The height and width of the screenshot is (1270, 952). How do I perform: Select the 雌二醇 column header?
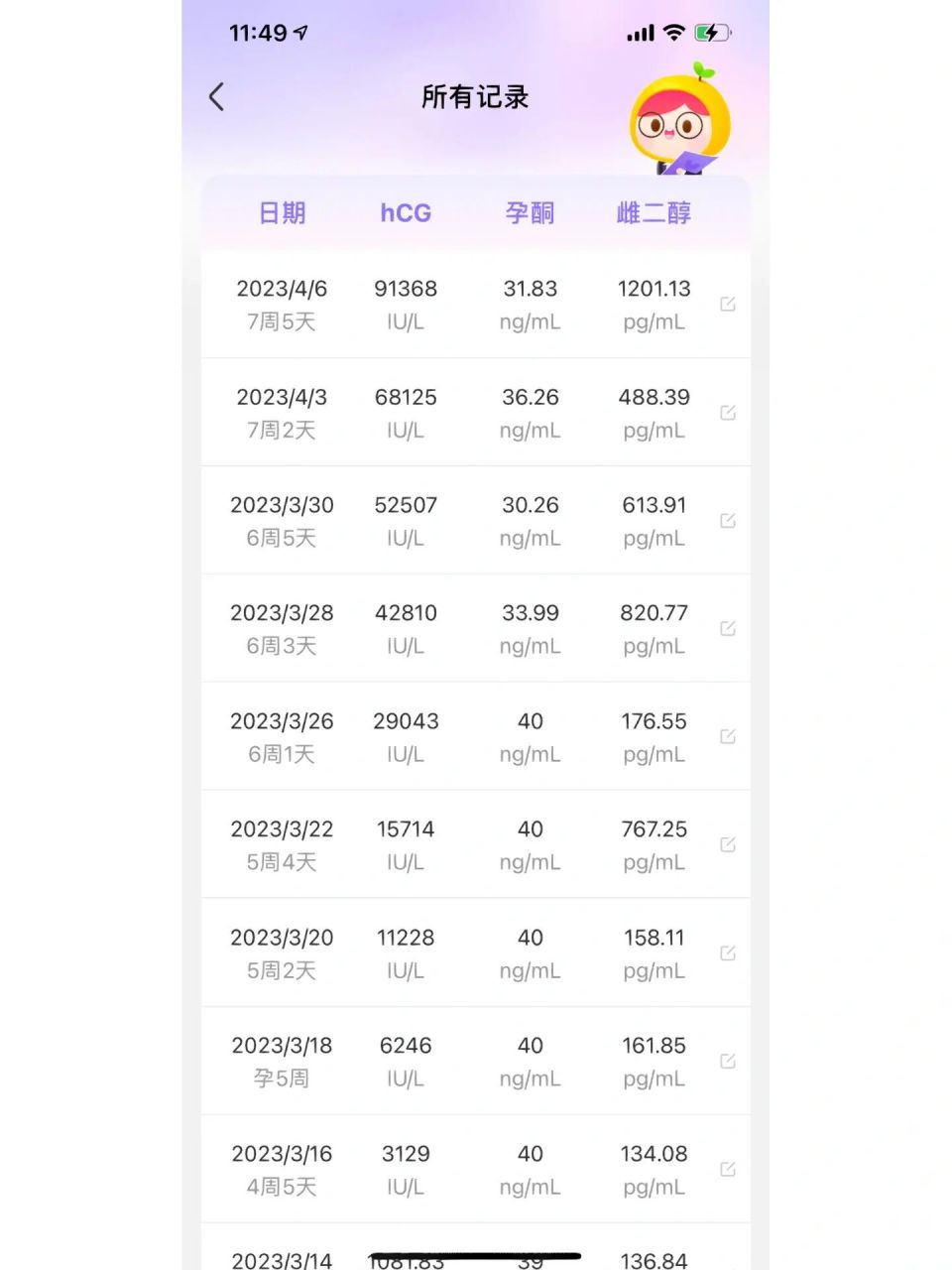point(654,212)
